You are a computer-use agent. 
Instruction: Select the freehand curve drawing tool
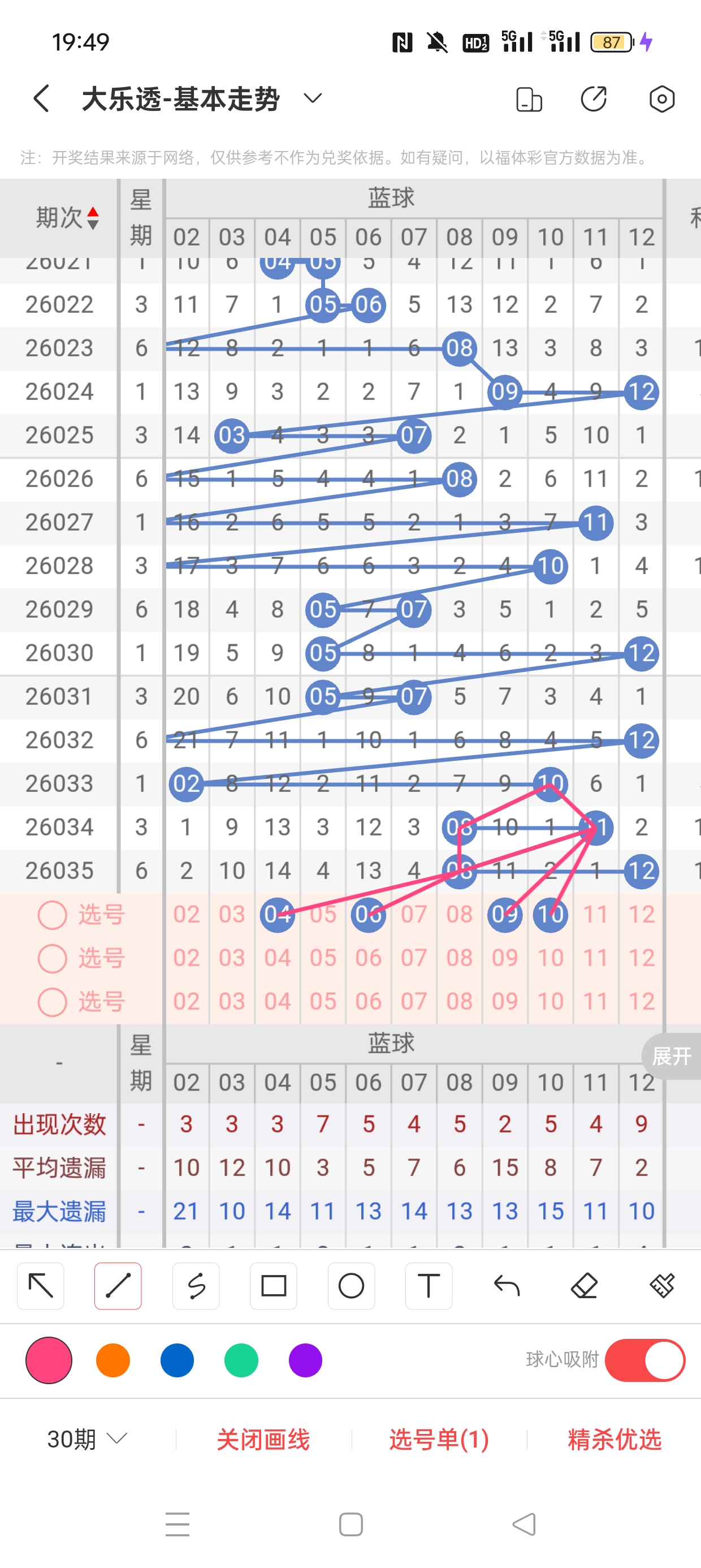196,1286
